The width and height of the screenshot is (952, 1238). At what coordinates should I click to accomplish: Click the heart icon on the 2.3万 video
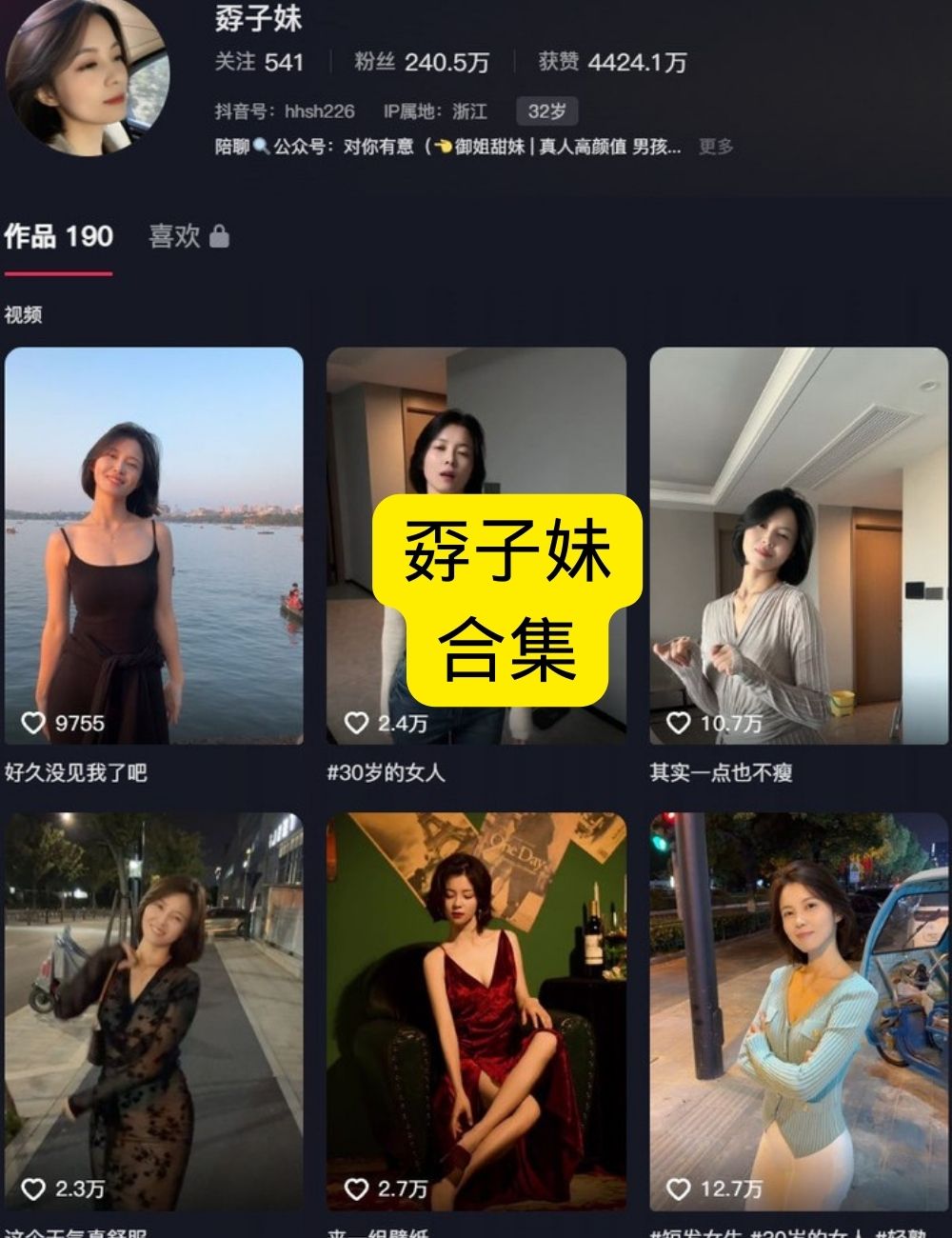(x=32, y=1186)
